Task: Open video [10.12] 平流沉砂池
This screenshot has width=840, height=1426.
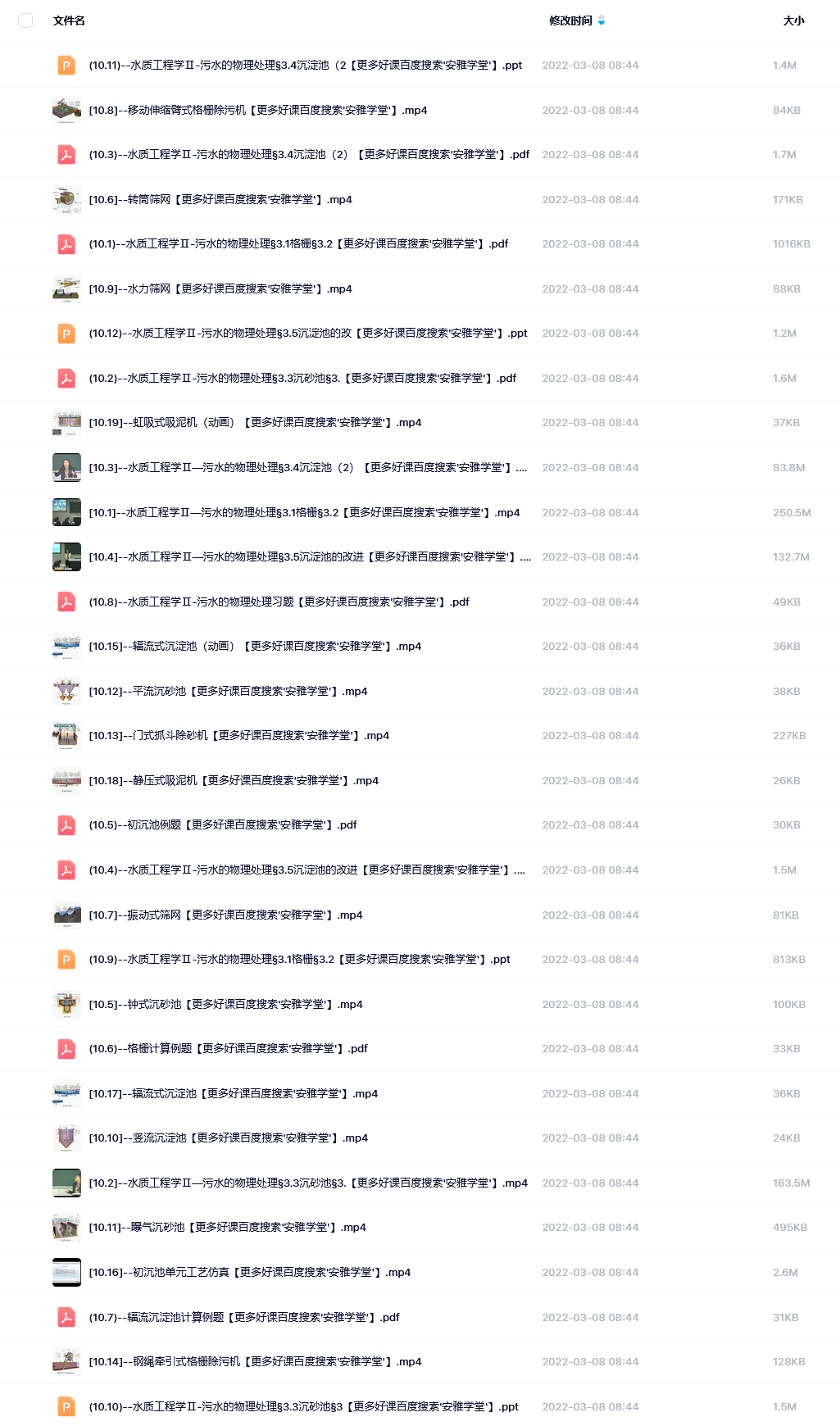Action: pyautogui.click(x=228, y=692)
